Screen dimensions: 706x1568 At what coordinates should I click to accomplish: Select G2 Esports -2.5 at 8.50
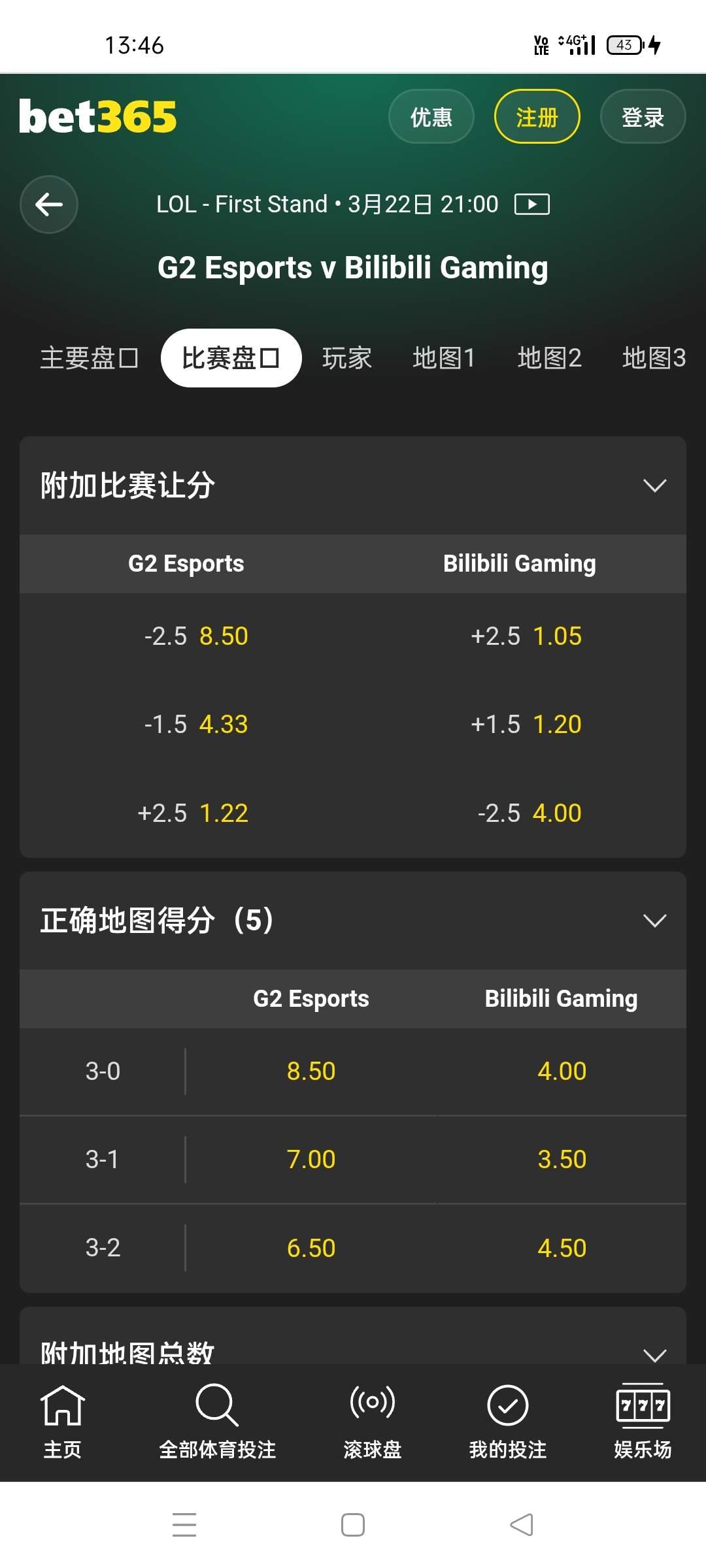(196, 636)
